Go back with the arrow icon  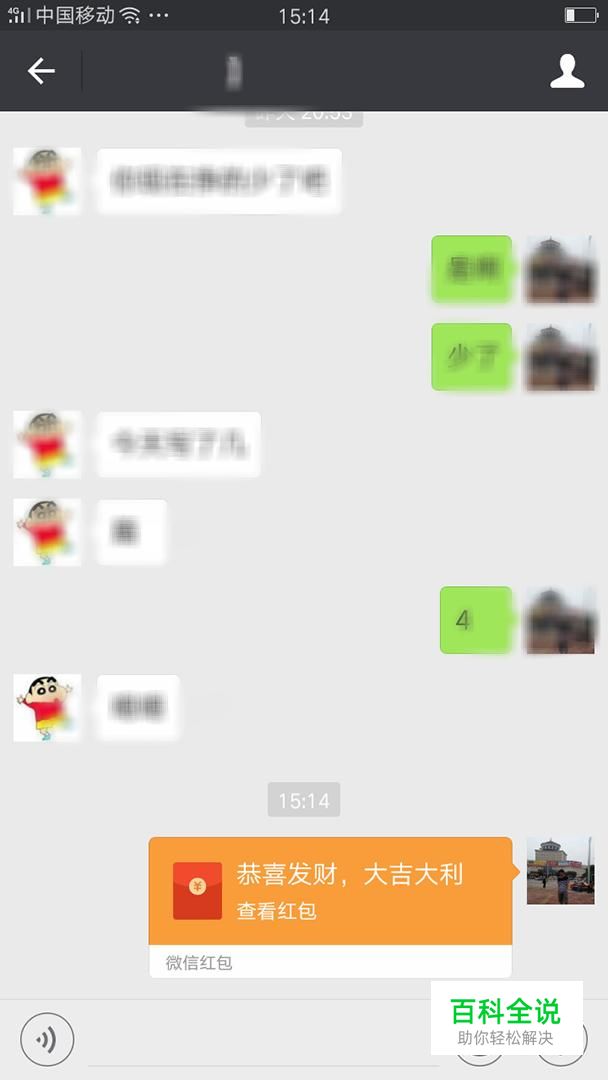click(41, 71)
